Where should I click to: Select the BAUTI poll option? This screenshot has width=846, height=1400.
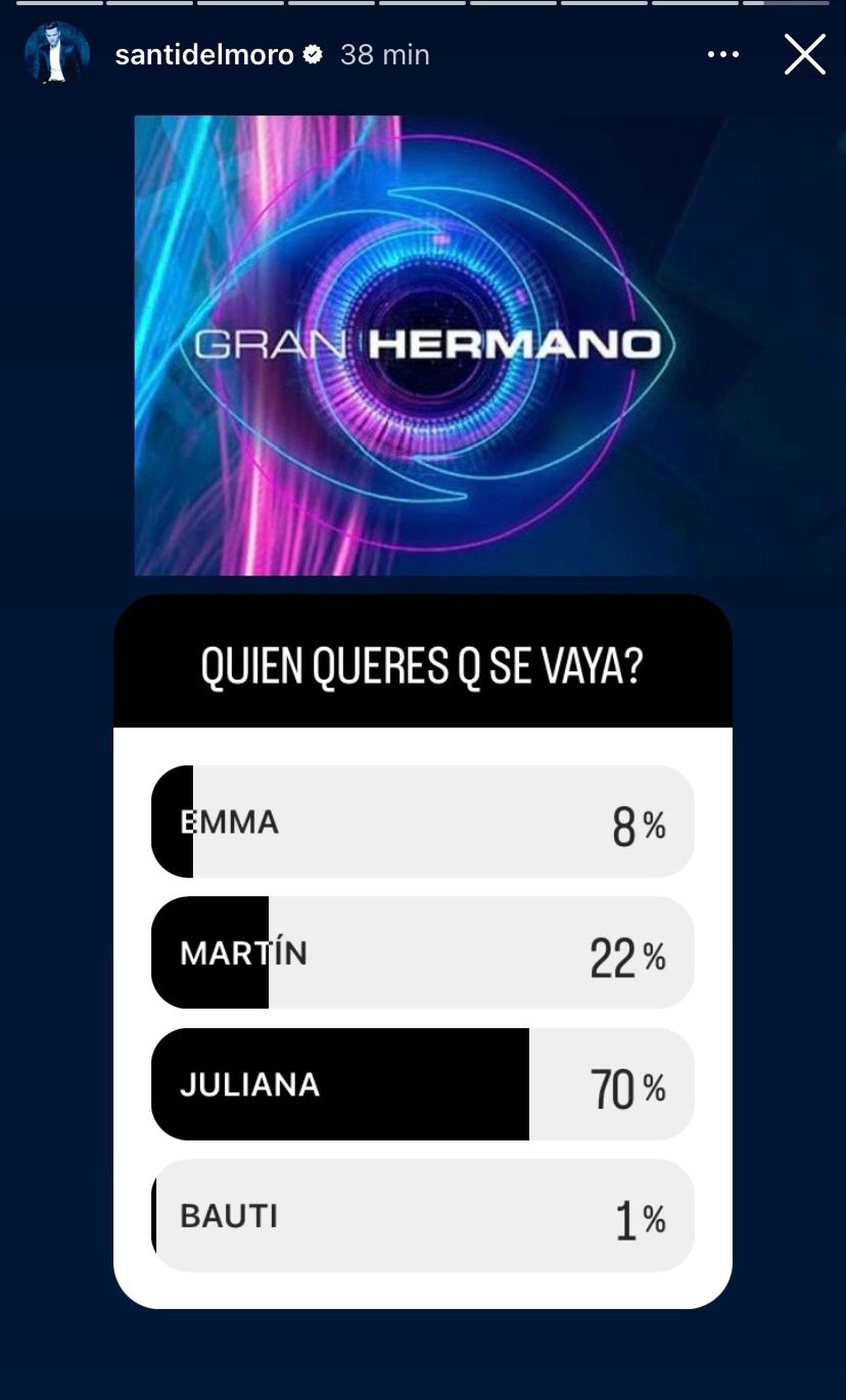point(423,1215)
